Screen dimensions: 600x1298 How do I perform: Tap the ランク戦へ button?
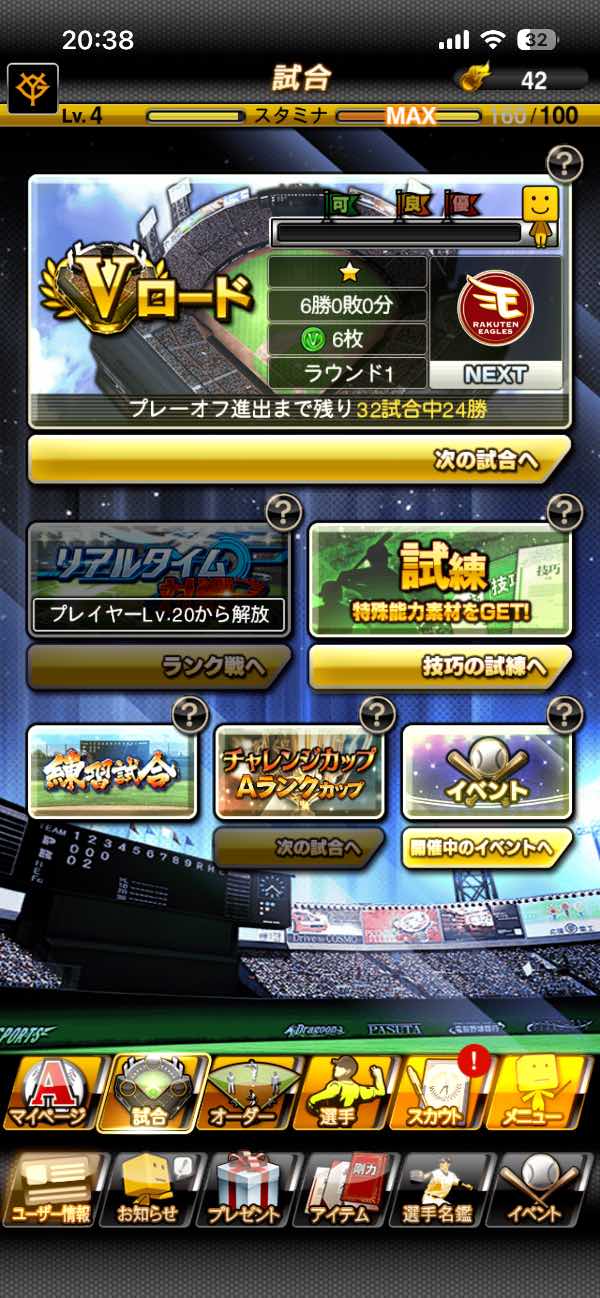(x=158, y=667)
